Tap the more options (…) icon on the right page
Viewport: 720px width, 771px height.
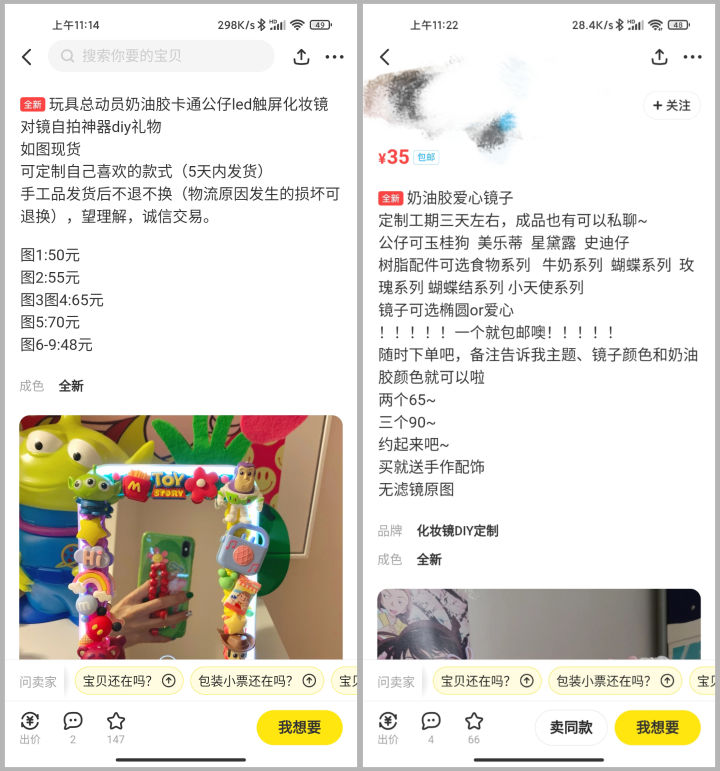click(x=694, y=58)
